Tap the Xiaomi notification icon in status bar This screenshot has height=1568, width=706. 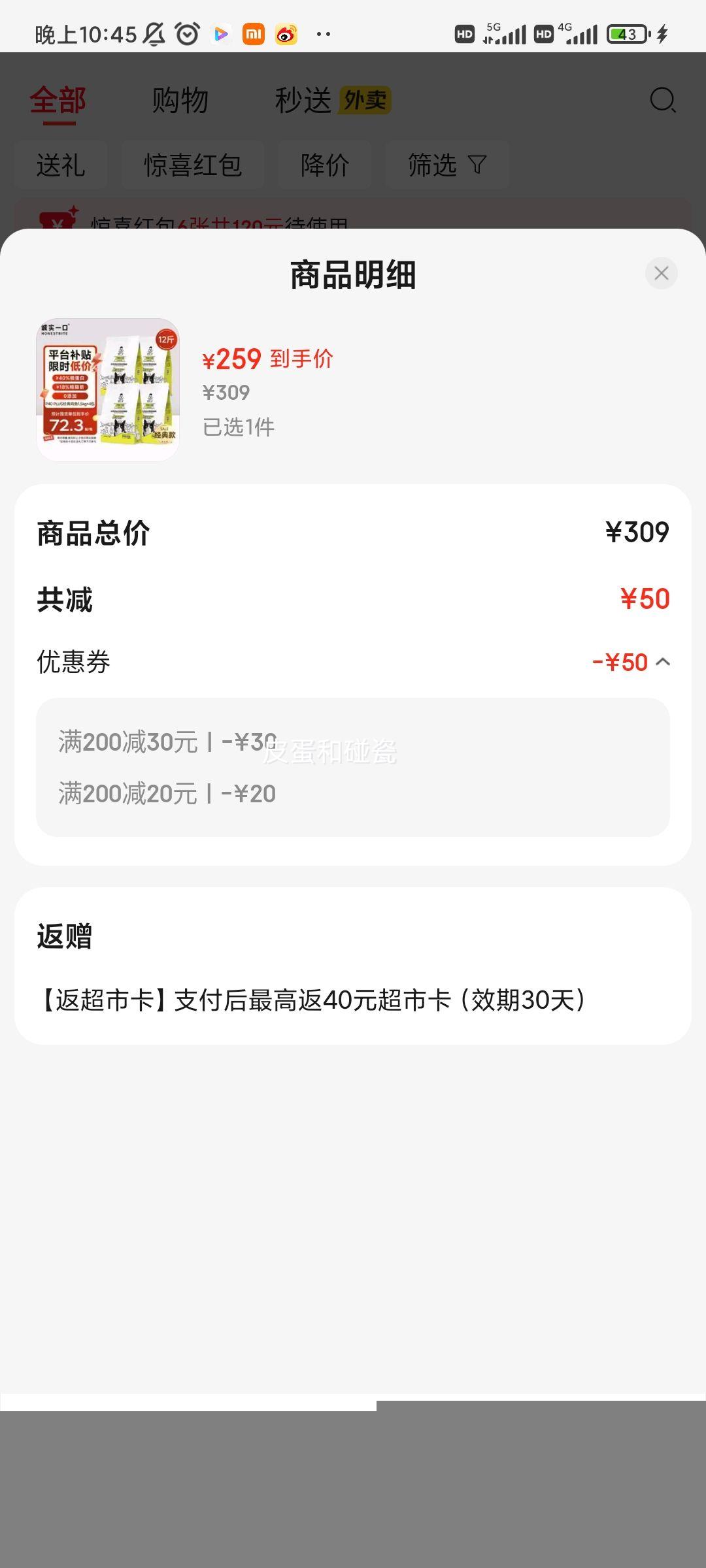[x=254, y=33]
